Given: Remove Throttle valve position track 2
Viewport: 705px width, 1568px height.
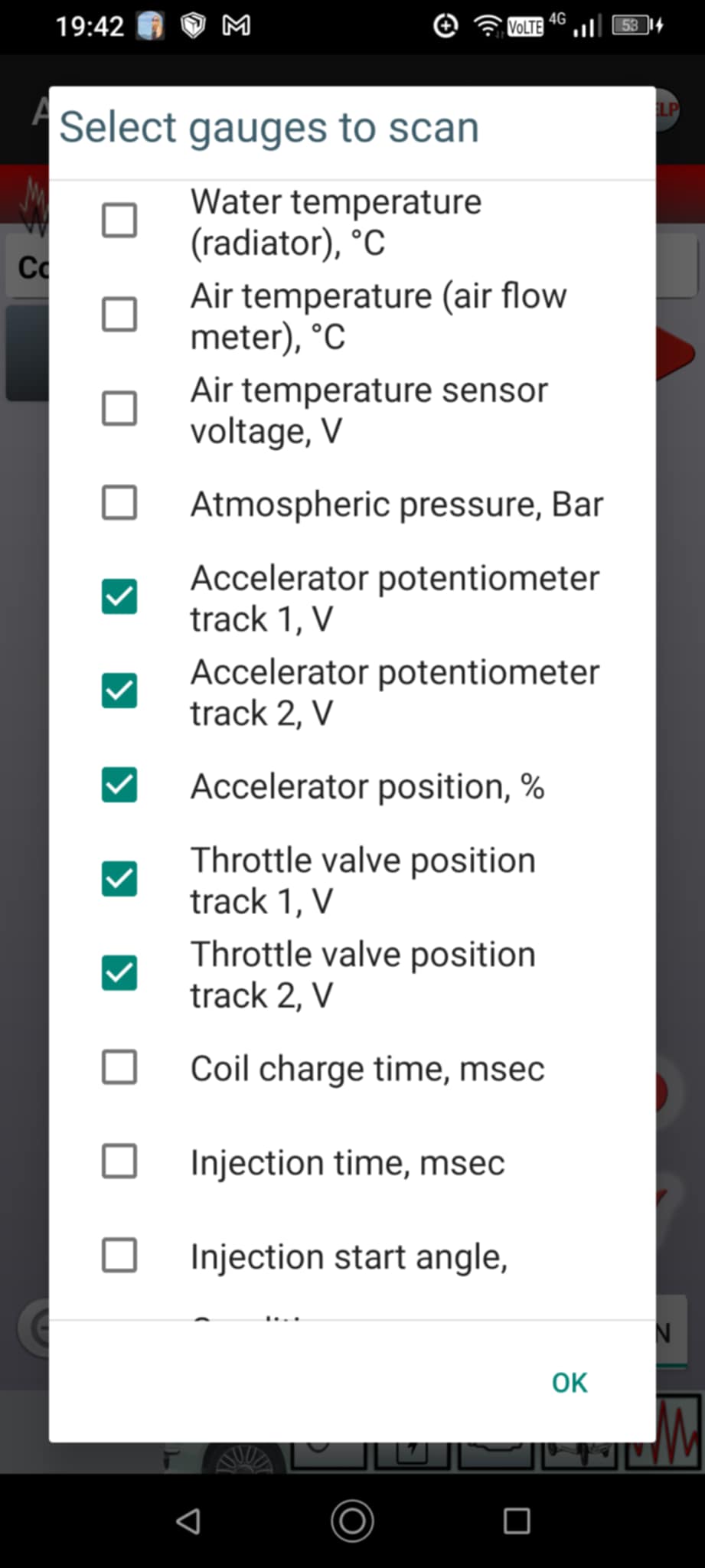Looking at the screenshot, I should [119, 973].
